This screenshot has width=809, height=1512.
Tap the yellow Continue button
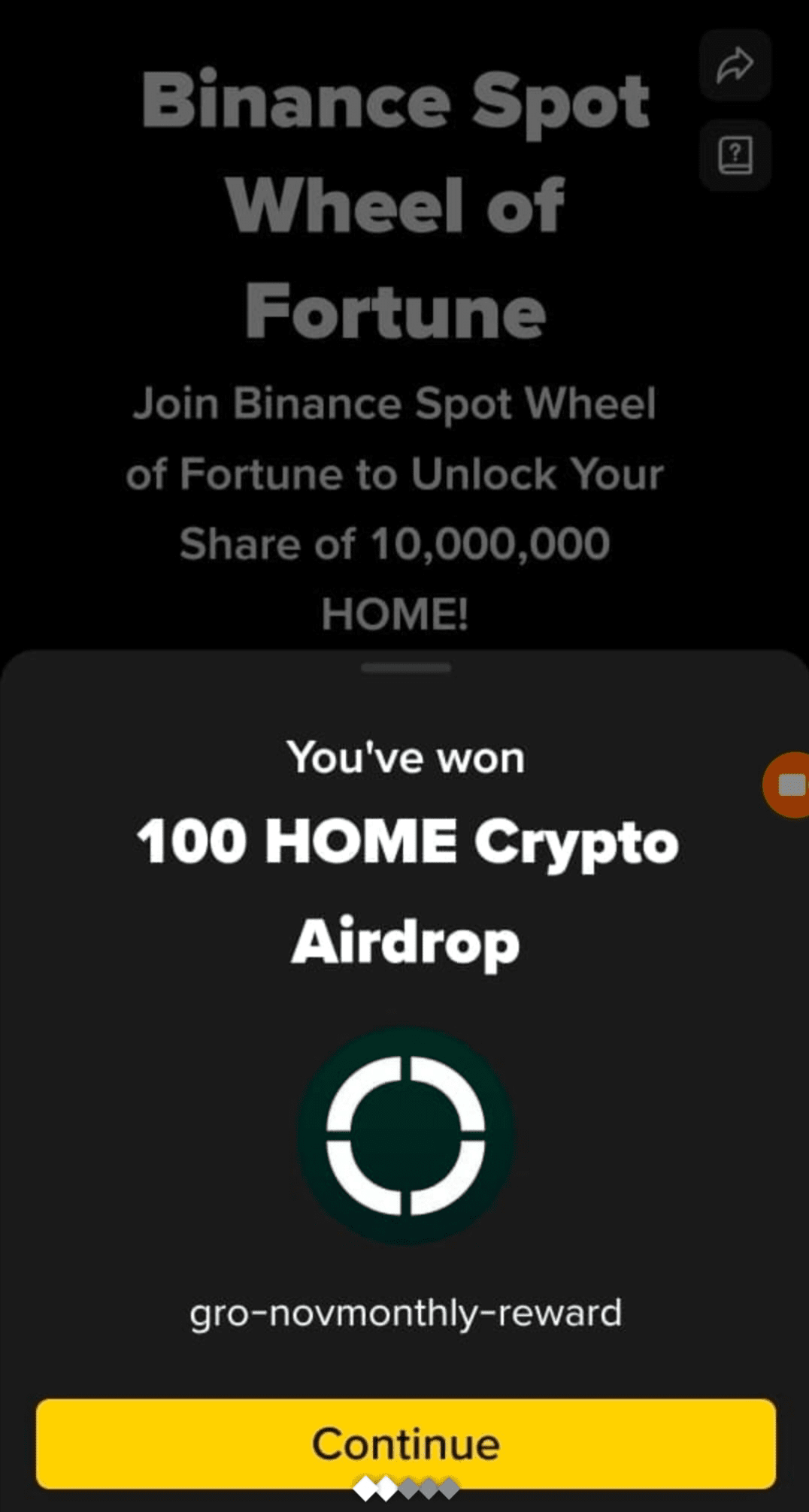405,1443
